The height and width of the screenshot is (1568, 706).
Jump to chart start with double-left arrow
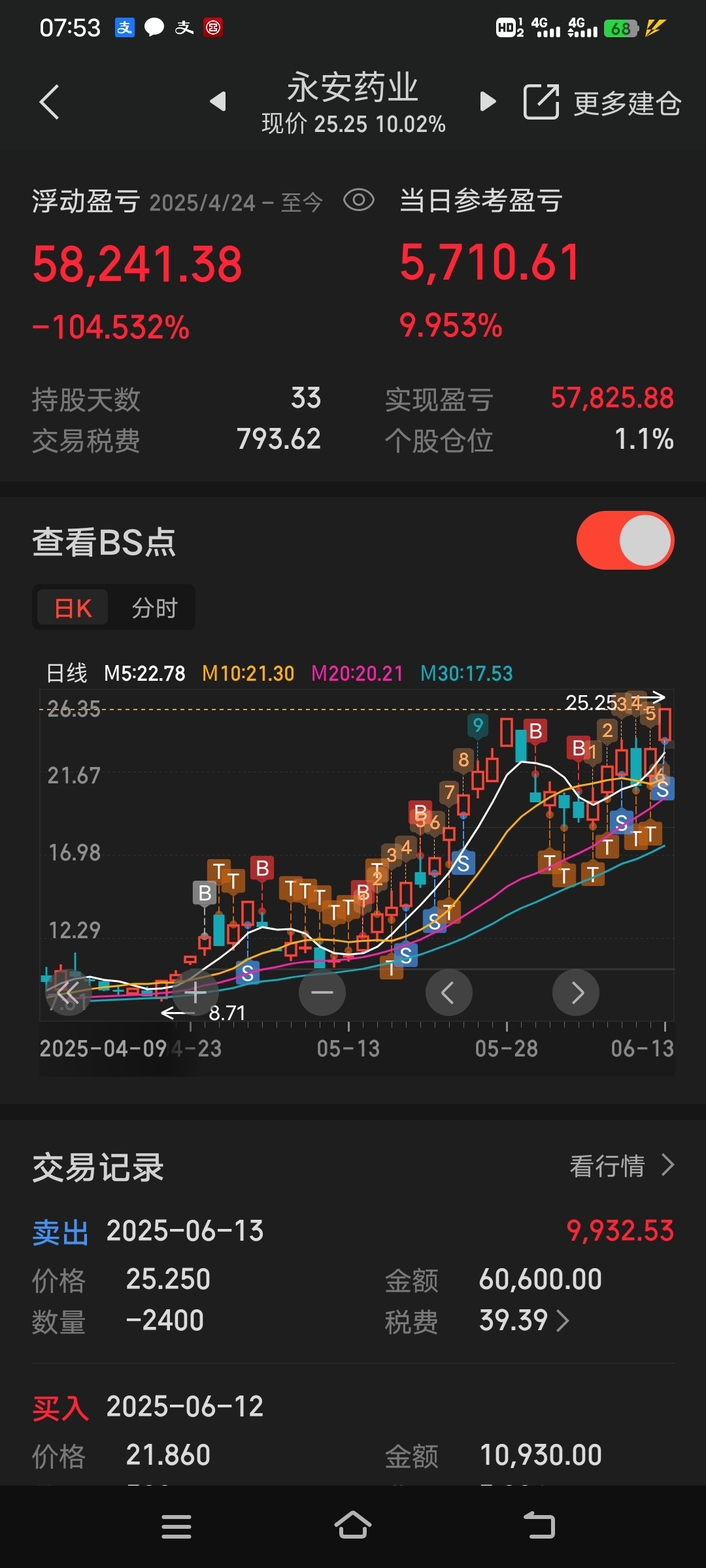coord(68,993)
